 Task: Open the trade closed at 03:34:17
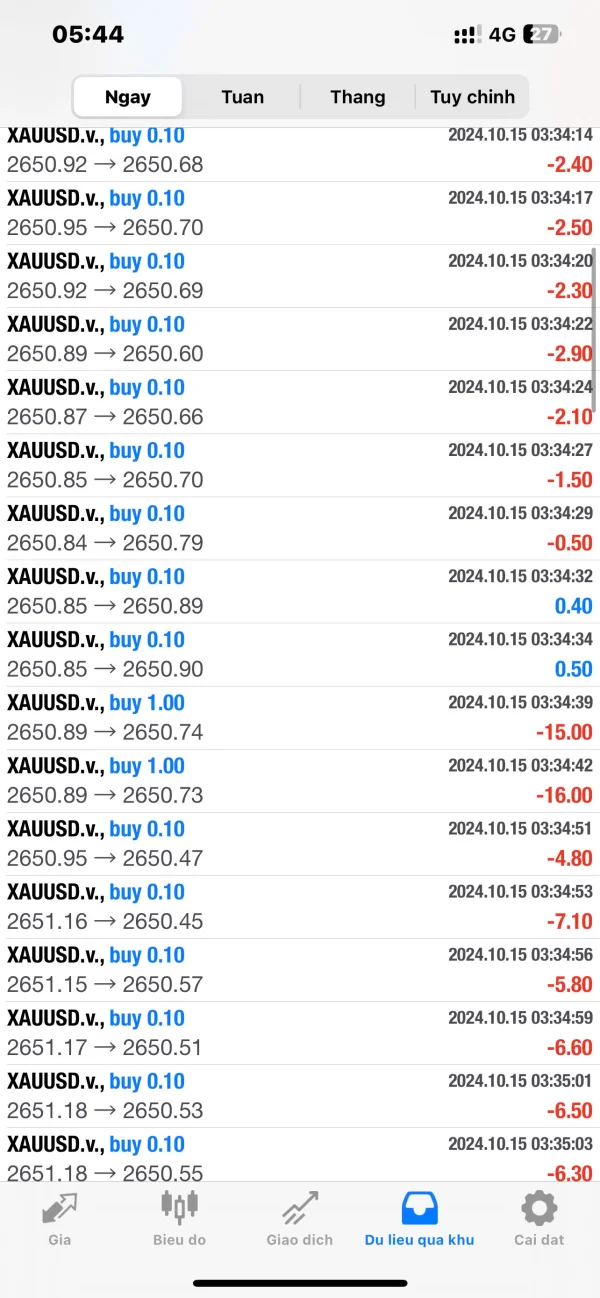point(300,213)
